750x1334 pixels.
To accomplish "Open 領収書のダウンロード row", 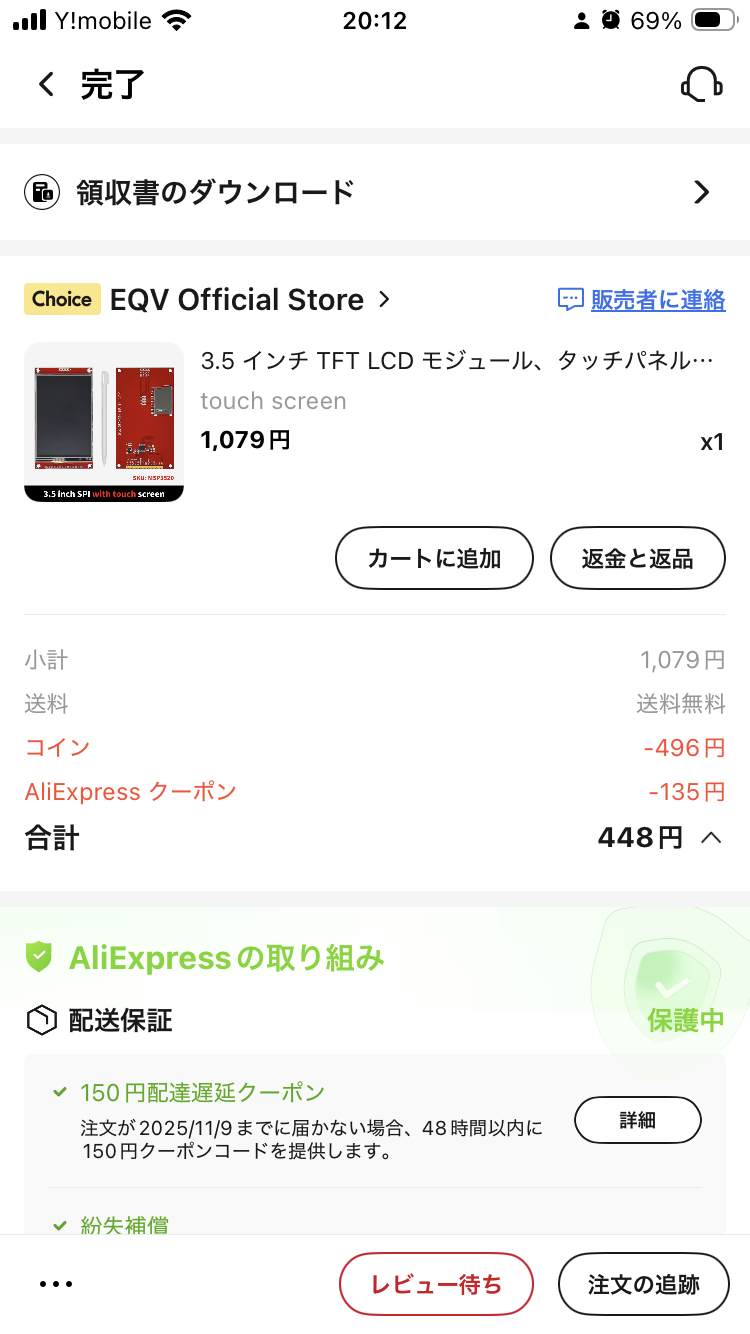I will pos(375,192).
